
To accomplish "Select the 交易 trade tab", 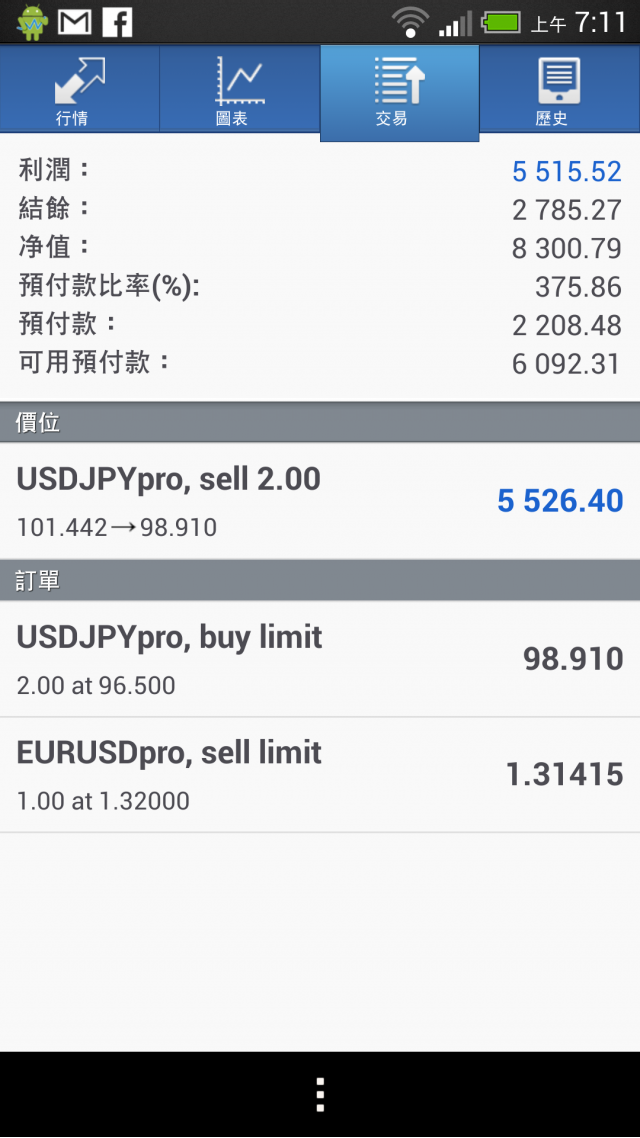I will 400,93.
